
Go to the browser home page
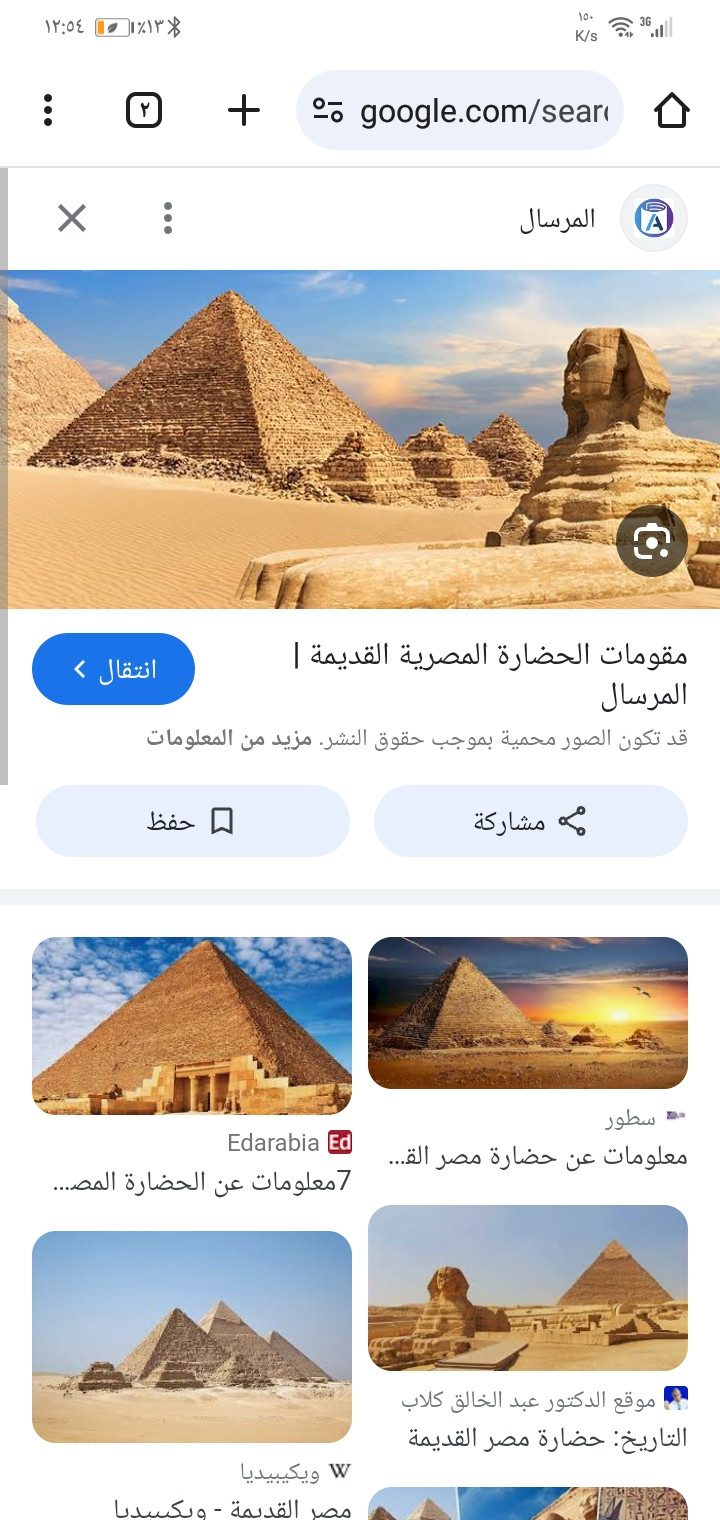point(672,110)
